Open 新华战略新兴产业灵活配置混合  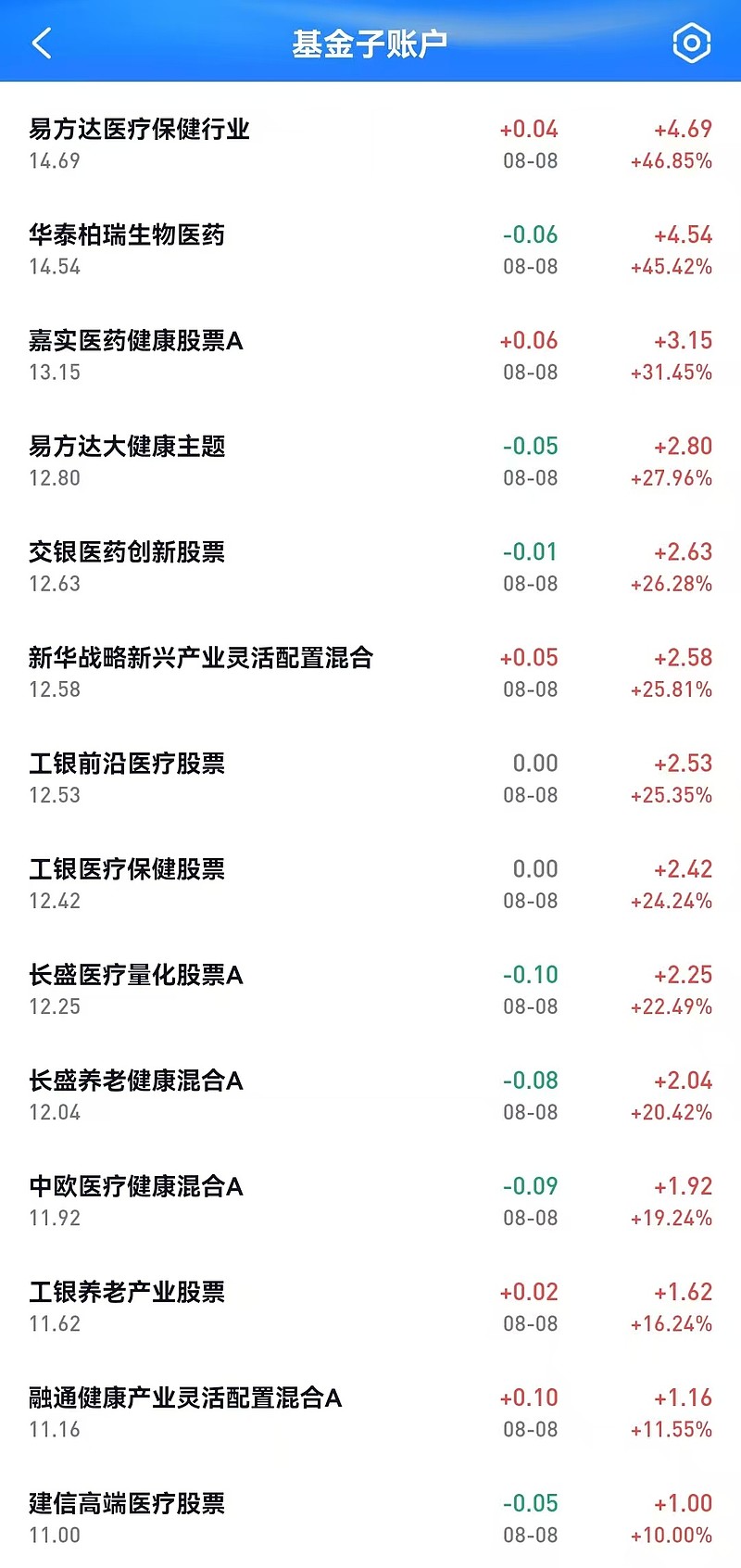point(370,672)
